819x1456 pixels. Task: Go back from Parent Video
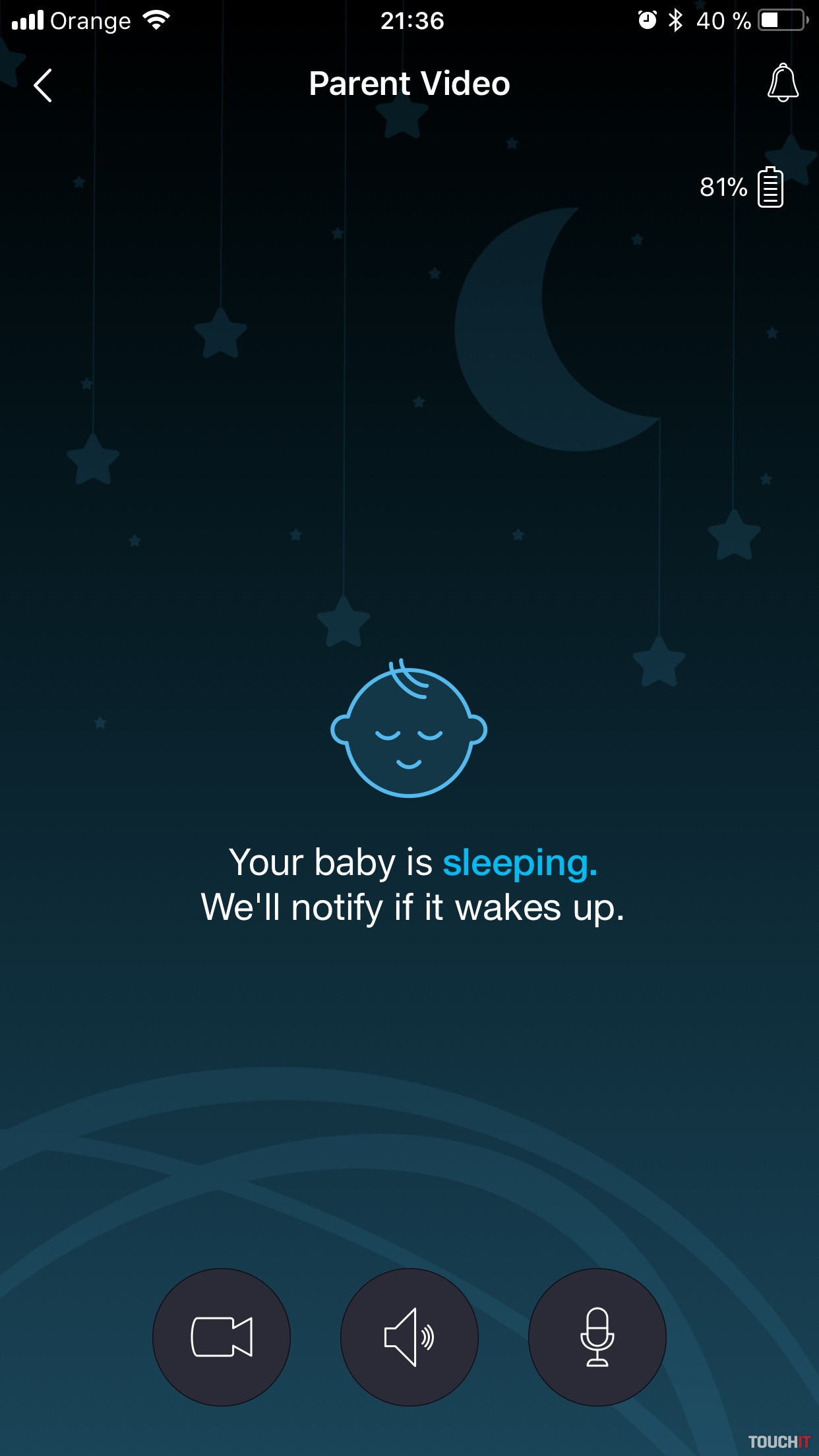(44, 86)
